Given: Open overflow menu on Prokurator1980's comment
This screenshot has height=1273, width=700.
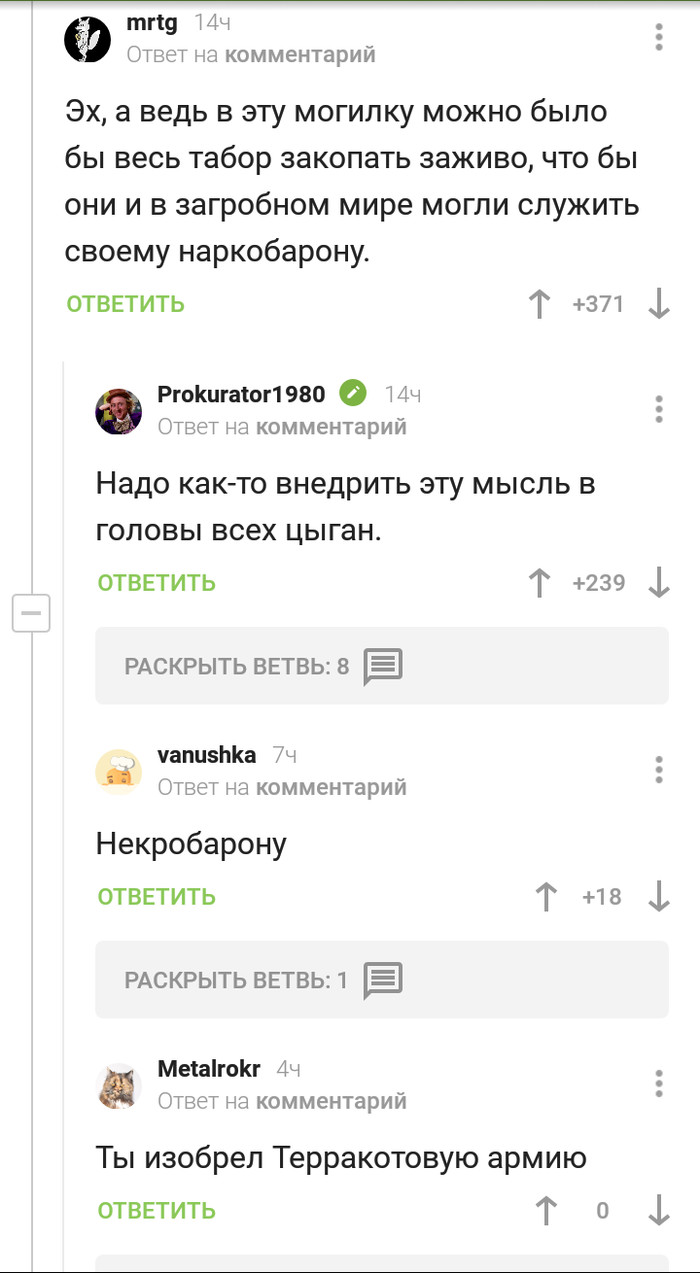Looking at the screenshot, I should (x=658, y=409).
